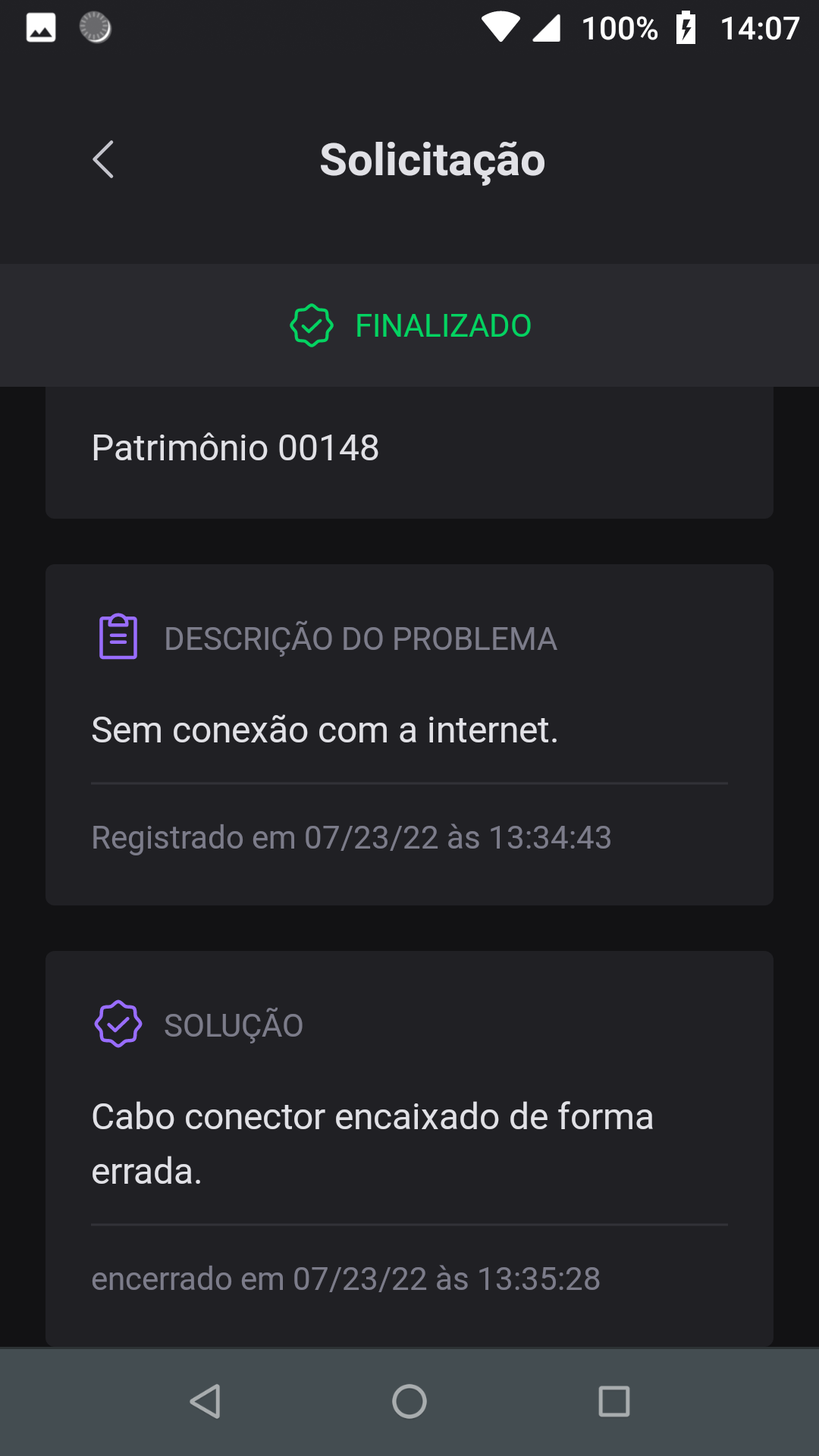Viewport: 819px width, 1456px height.
Task: Open the recent apps overview
Action: tap(613, 1401)
